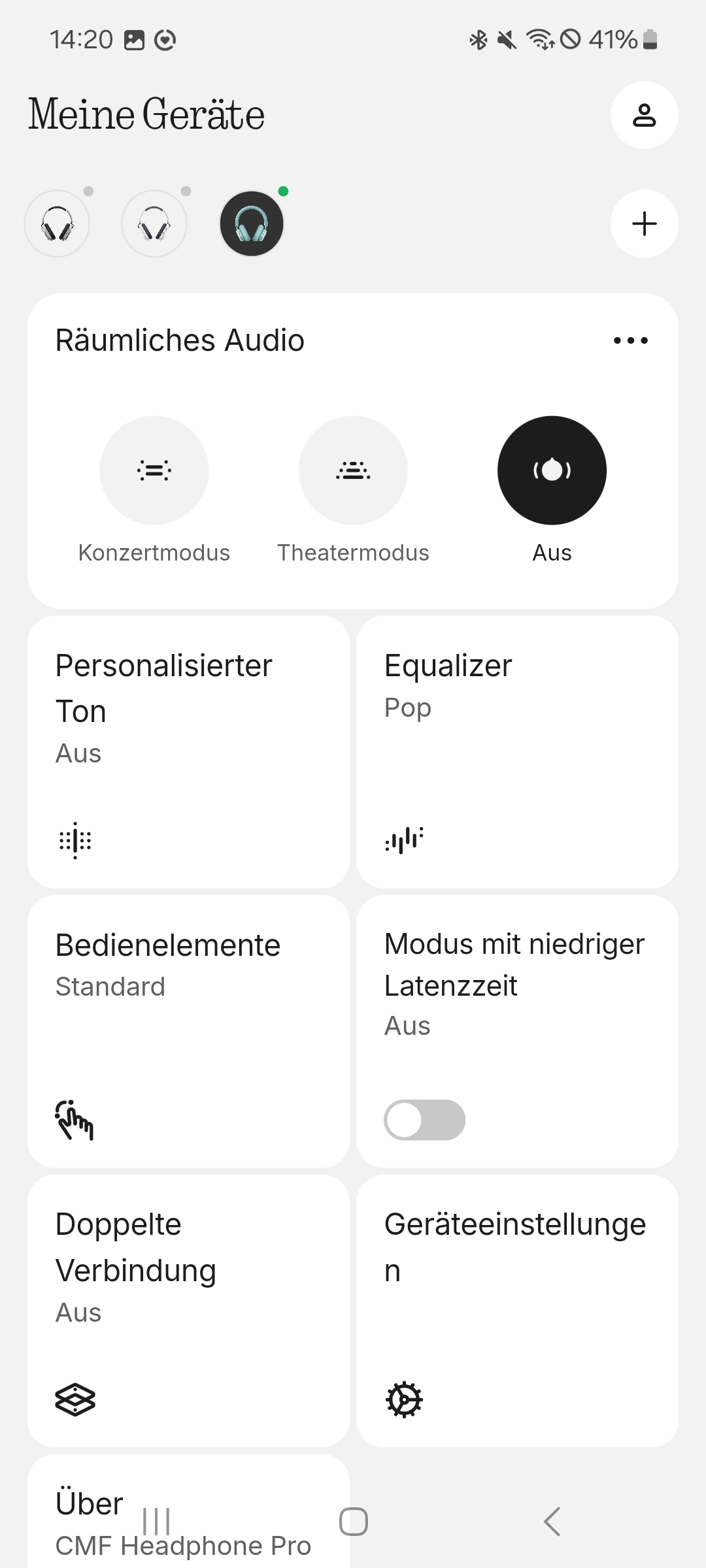The image size is (706, 1568).
Task: Open Geräteeinstellungen card
Action: click(x=517, y=1311)
